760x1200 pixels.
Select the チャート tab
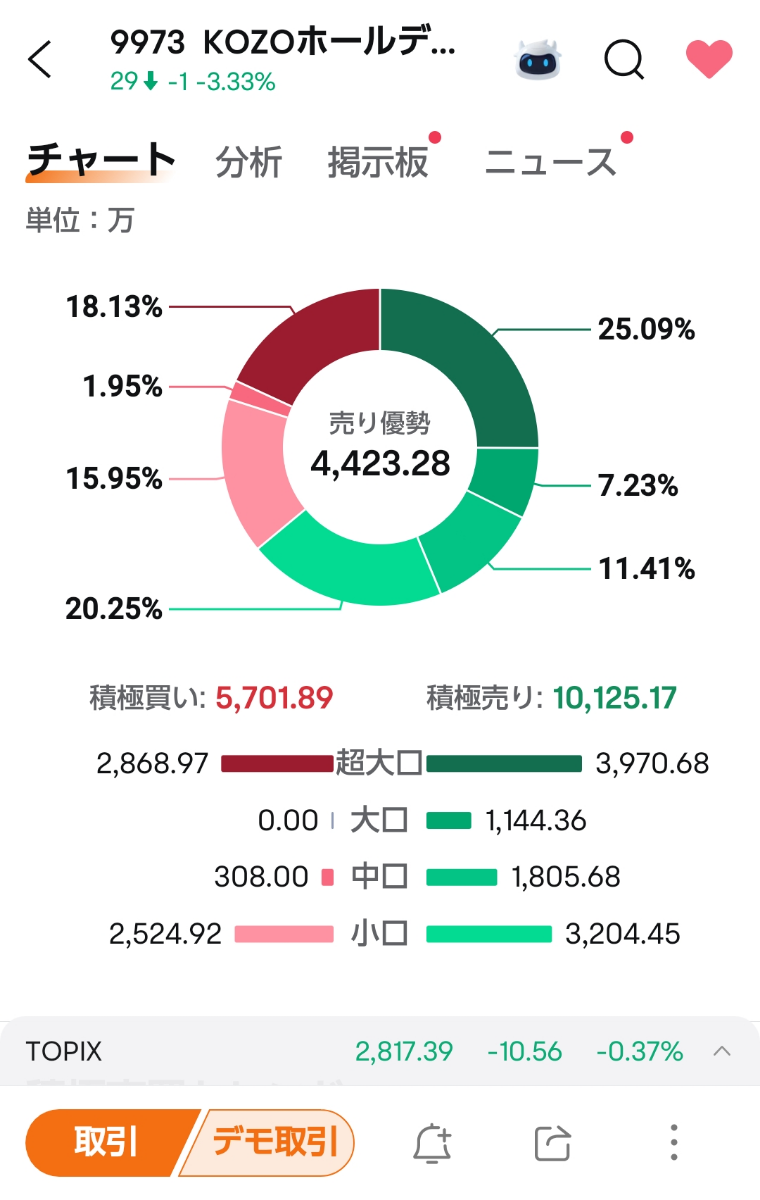tap(101, 161)
